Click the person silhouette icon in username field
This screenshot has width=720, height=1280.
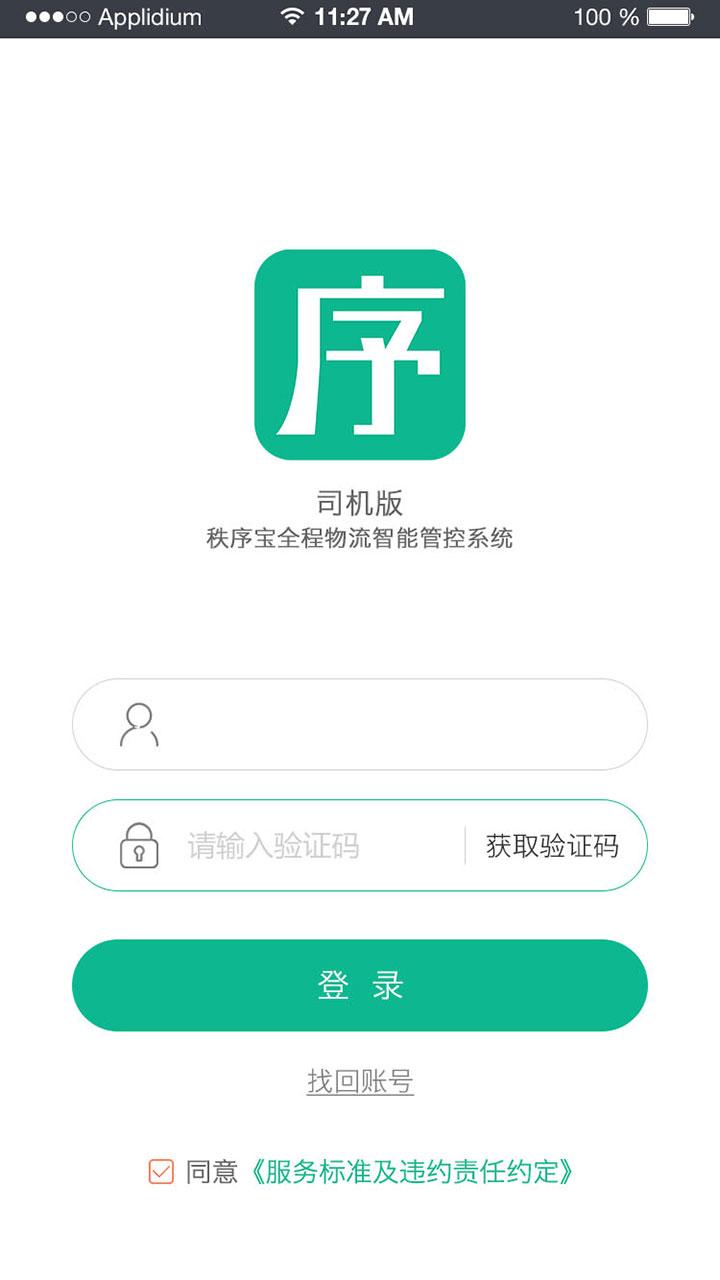(138, 724)
